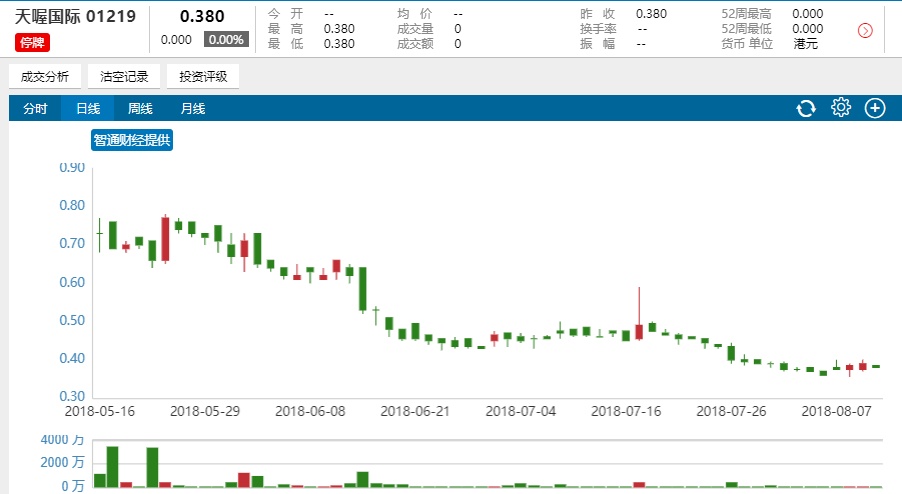Viewport: 902px width, 494px height.
Task: Open the 沽空记录 records
Action: (x=124, y=77)
